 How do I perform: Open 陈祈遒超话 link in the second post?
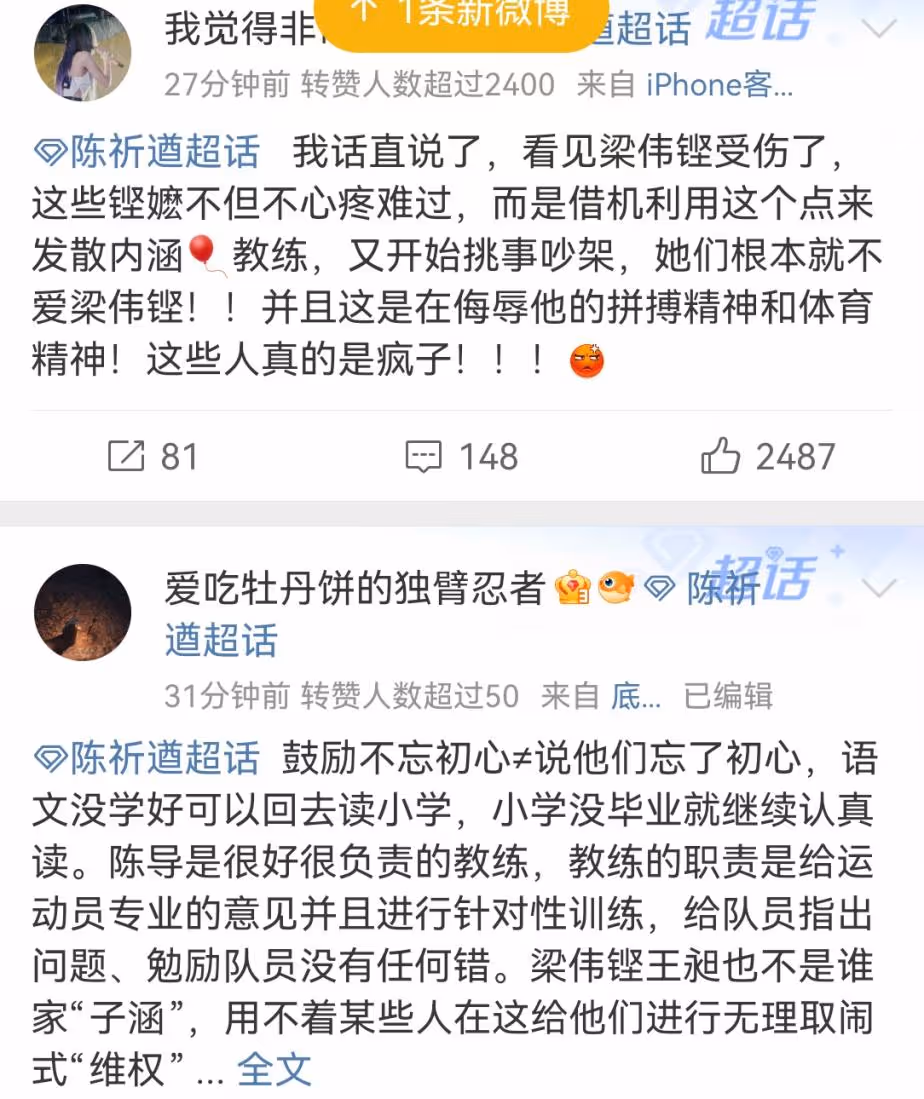click(147, 759)
